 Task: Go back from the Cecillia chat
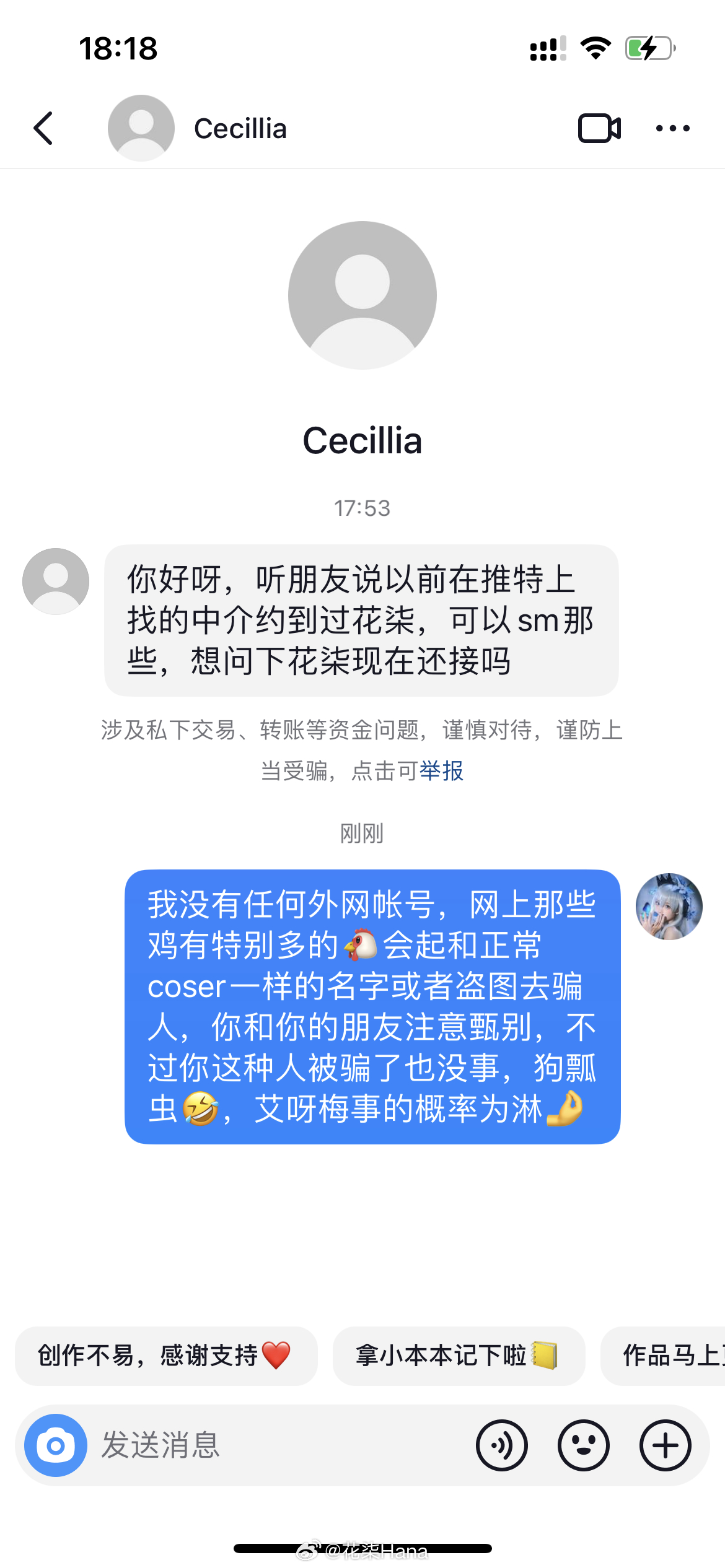point(43,128)
